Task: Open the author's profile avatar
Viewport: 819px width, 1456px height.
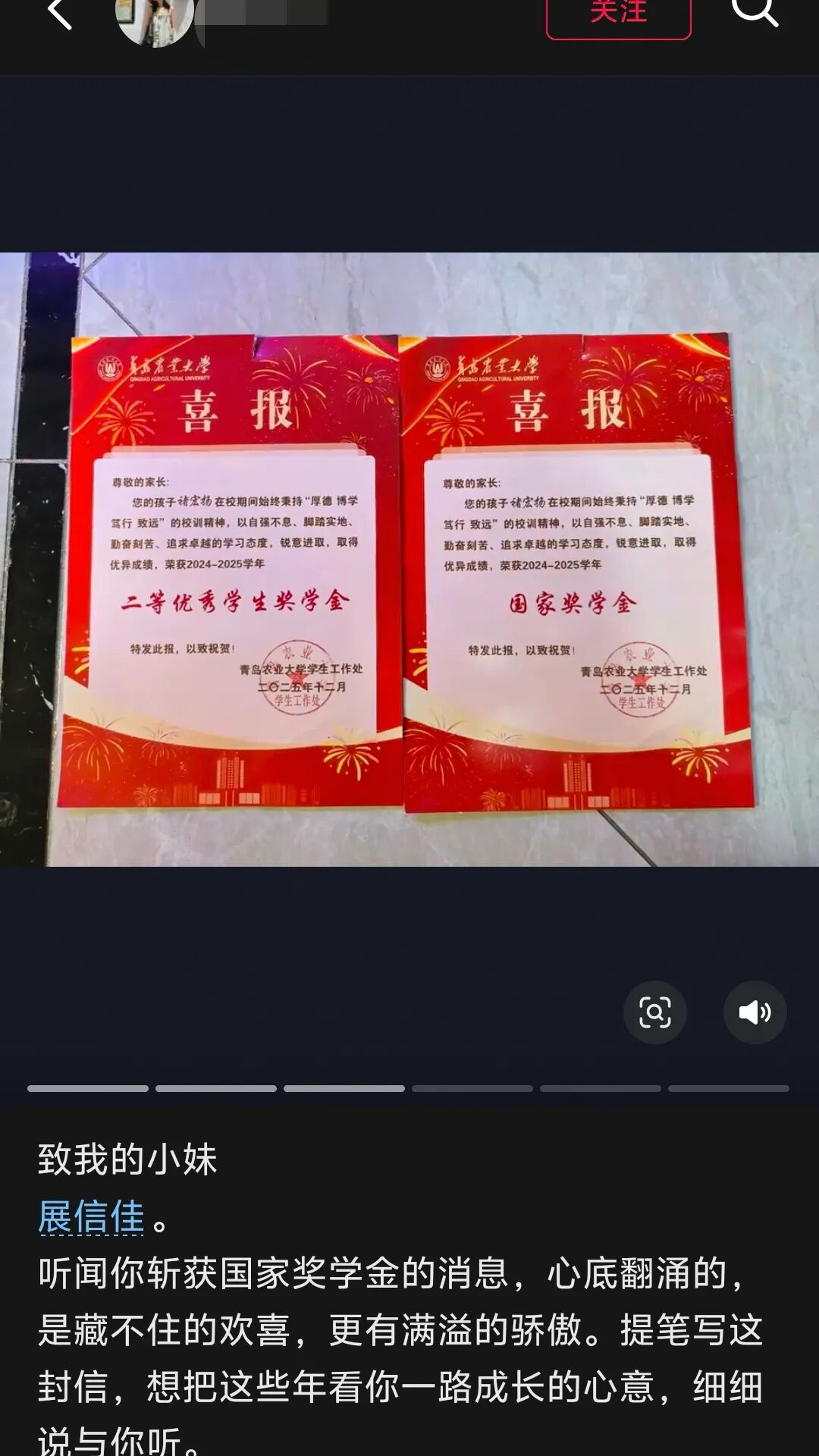Action: (155, 19)
